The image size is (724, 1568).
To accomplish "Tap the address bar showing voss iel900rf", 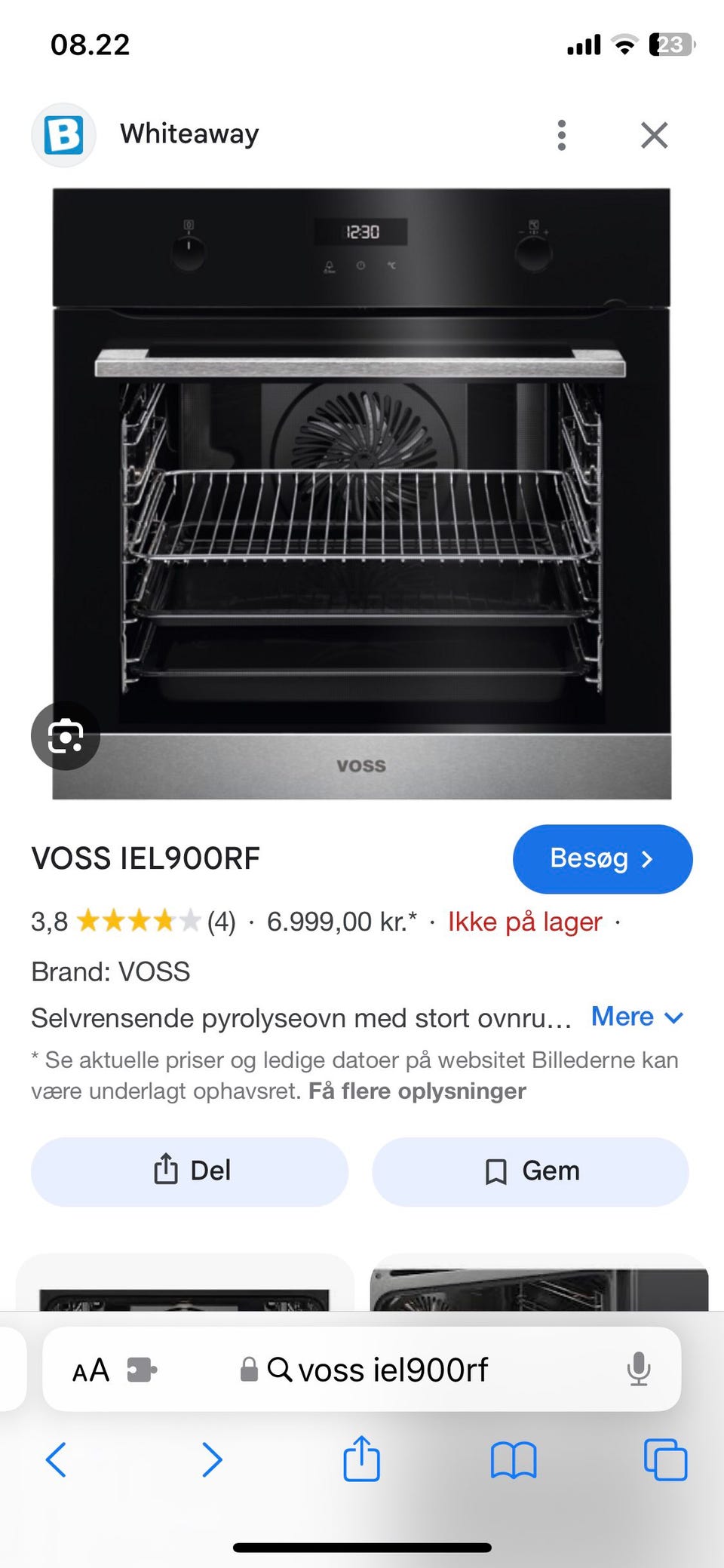I will (x=392, y=1369).
